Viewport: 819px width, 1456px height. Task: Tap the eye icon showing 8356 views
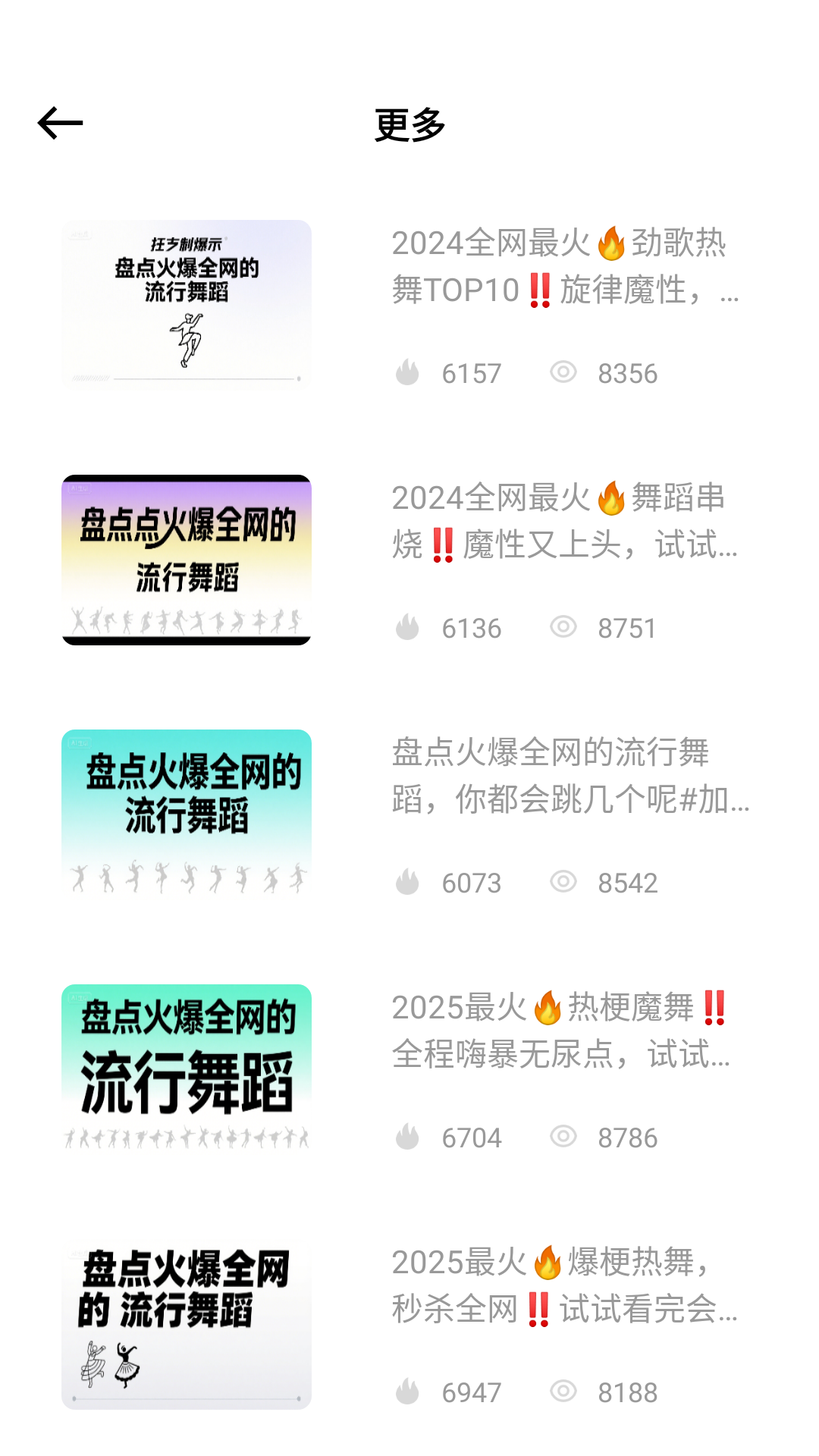563,372
